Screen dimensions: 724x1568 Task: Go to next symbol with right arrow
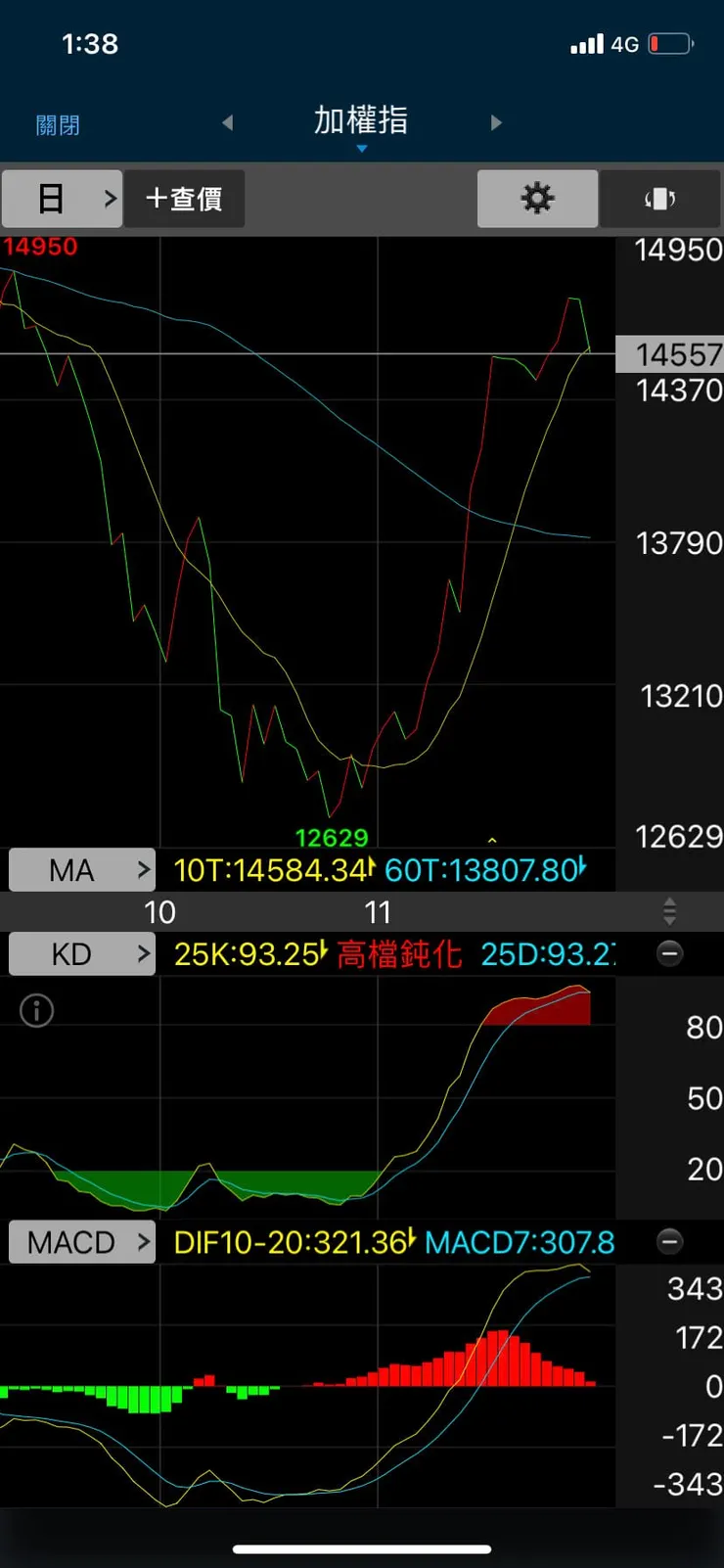point(496,122)
